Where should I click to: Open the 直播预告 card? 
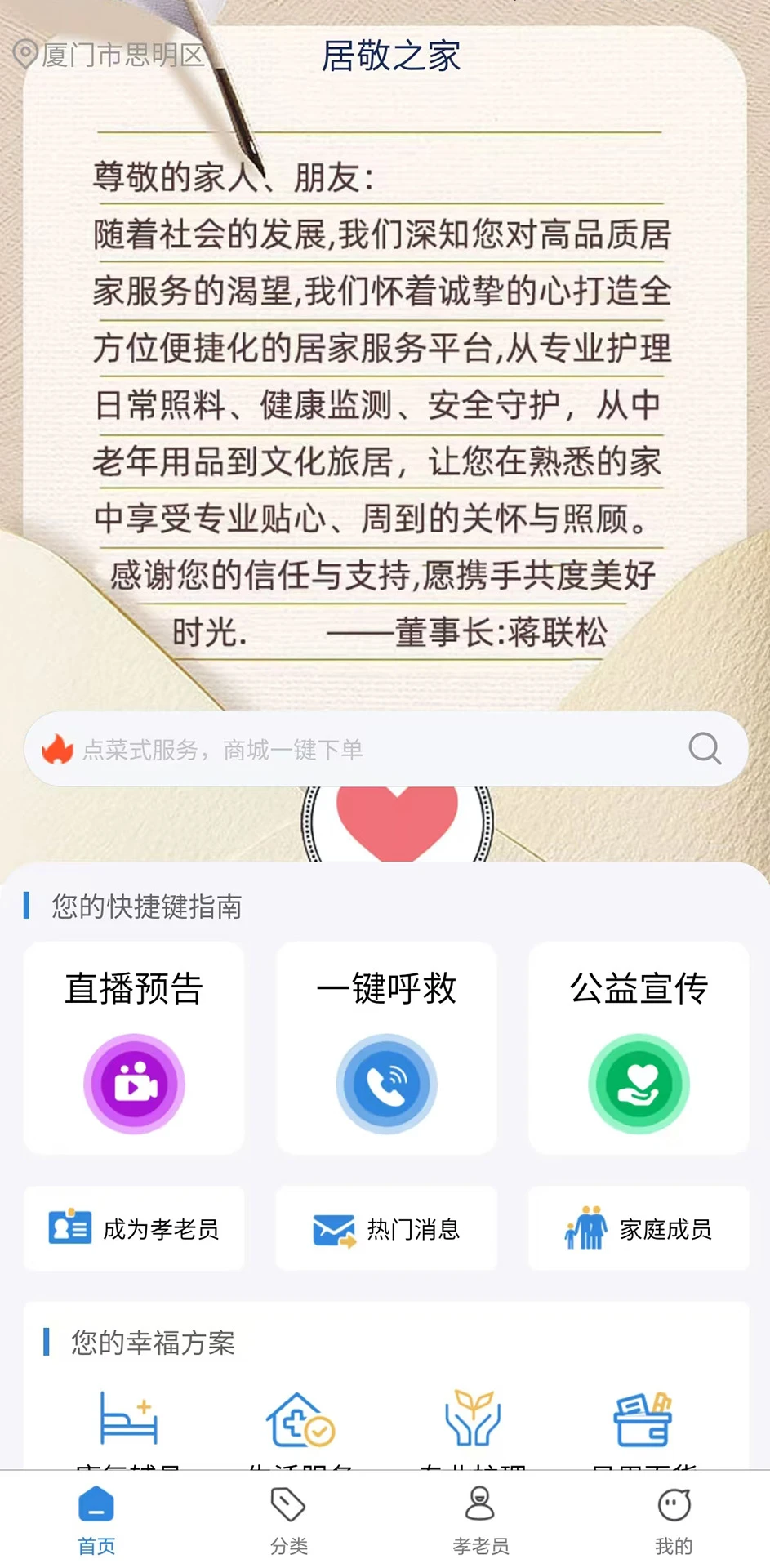[134, 1048]
